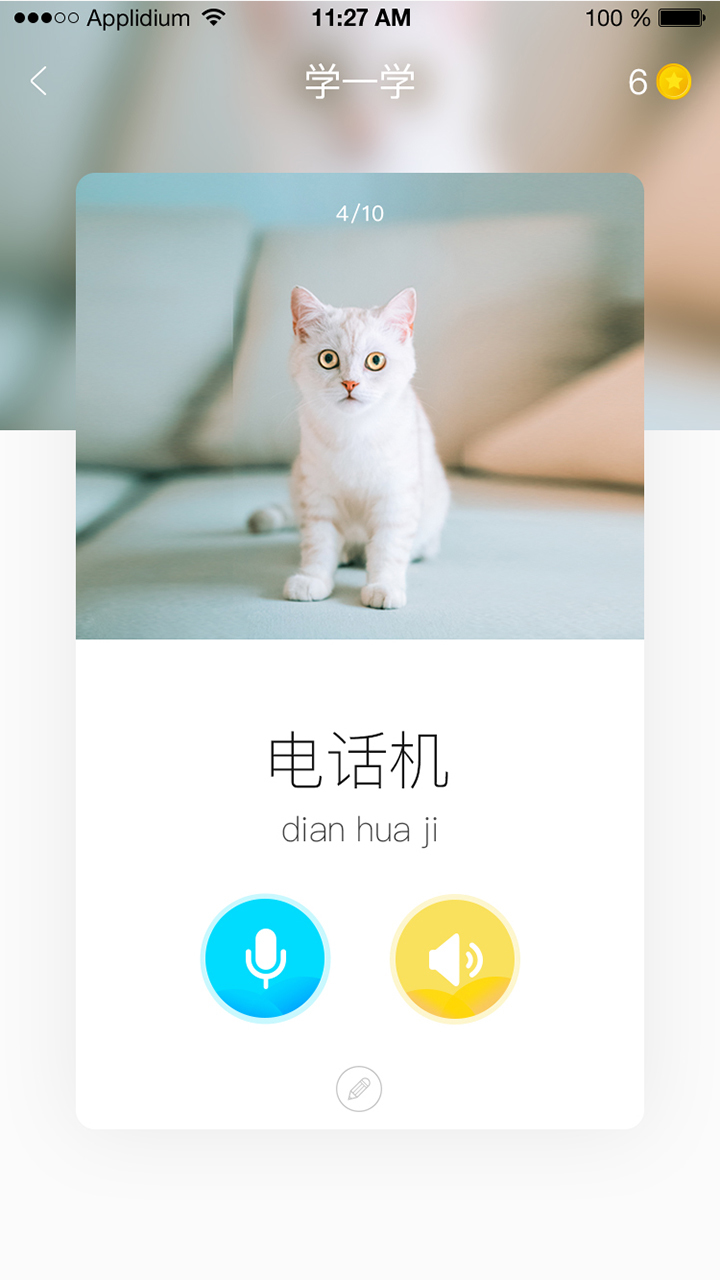
Task: Tap the gold star coin icon
Action: point(675,82)
